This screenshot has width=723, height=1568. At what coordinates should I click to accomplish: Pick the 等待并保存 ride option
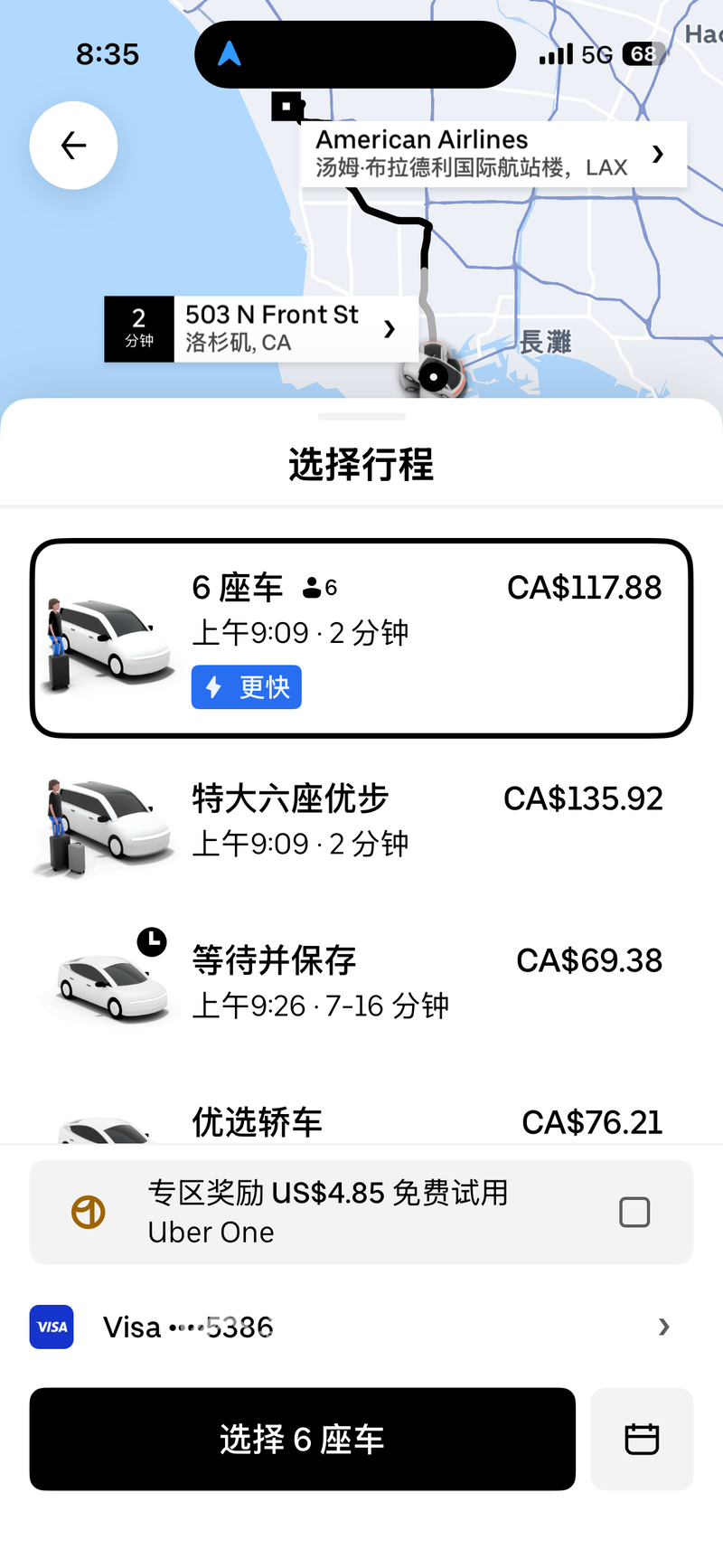pyautogui.click(x=361, y=982)
